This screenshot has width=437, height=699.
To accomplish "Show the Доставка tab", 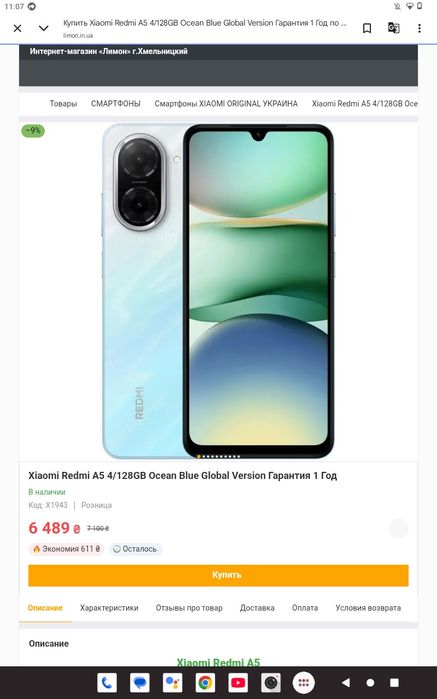I will click(257, 608).
